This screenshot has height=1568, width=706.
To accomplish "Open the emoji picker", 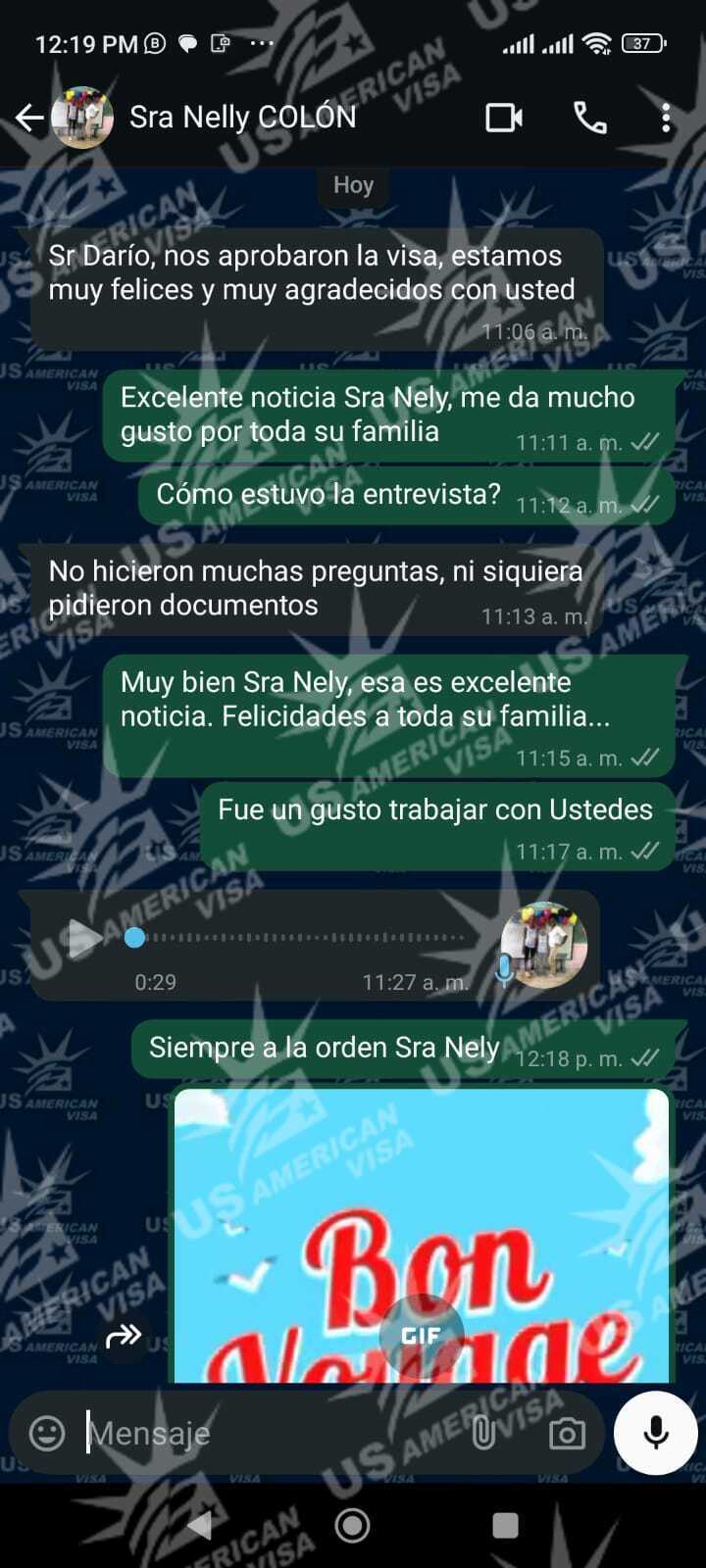I will [47, 1434].
